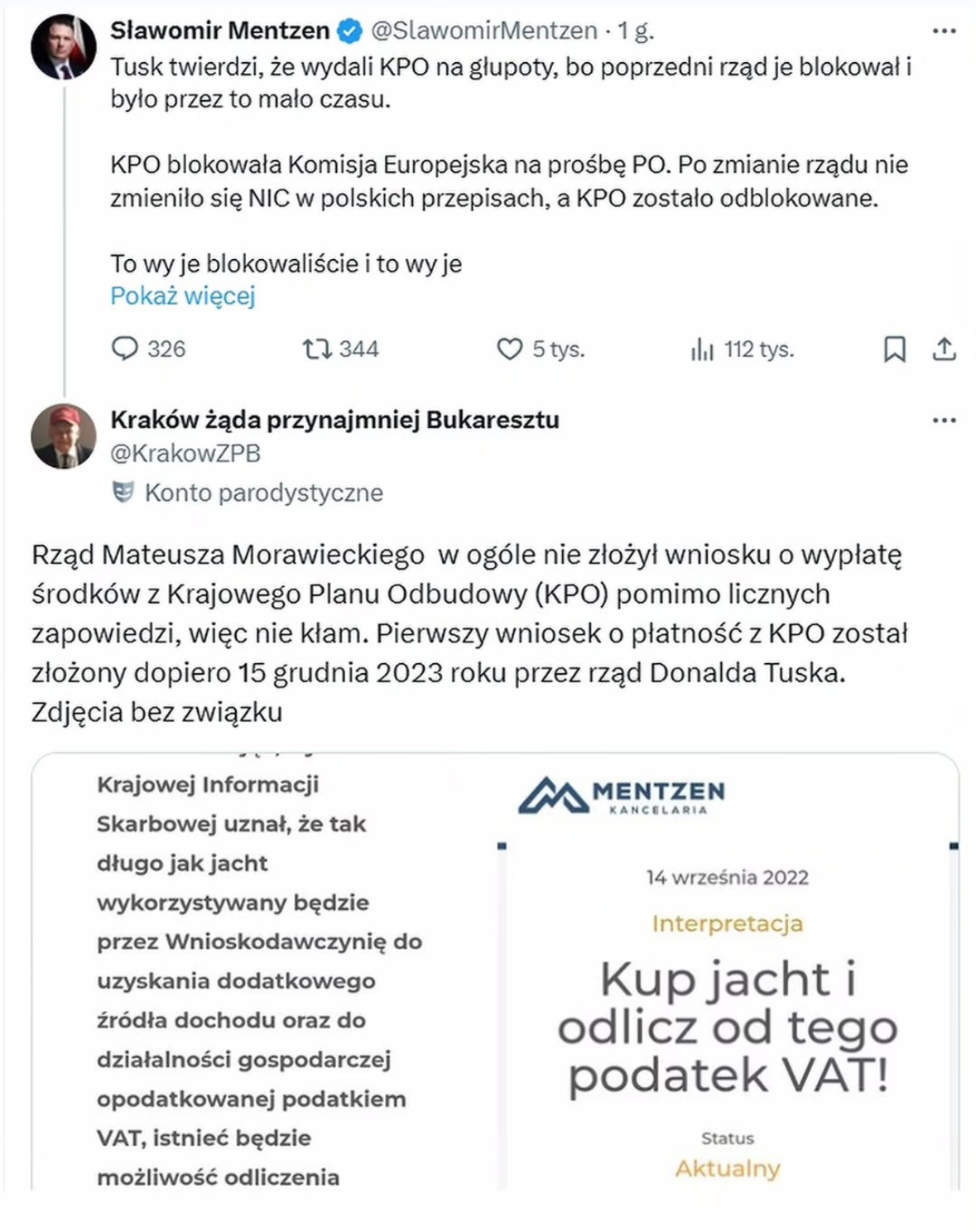976x1232 pixels.
Task: Share Sławomir Mentzen's tweet
Action: point(944,349)
